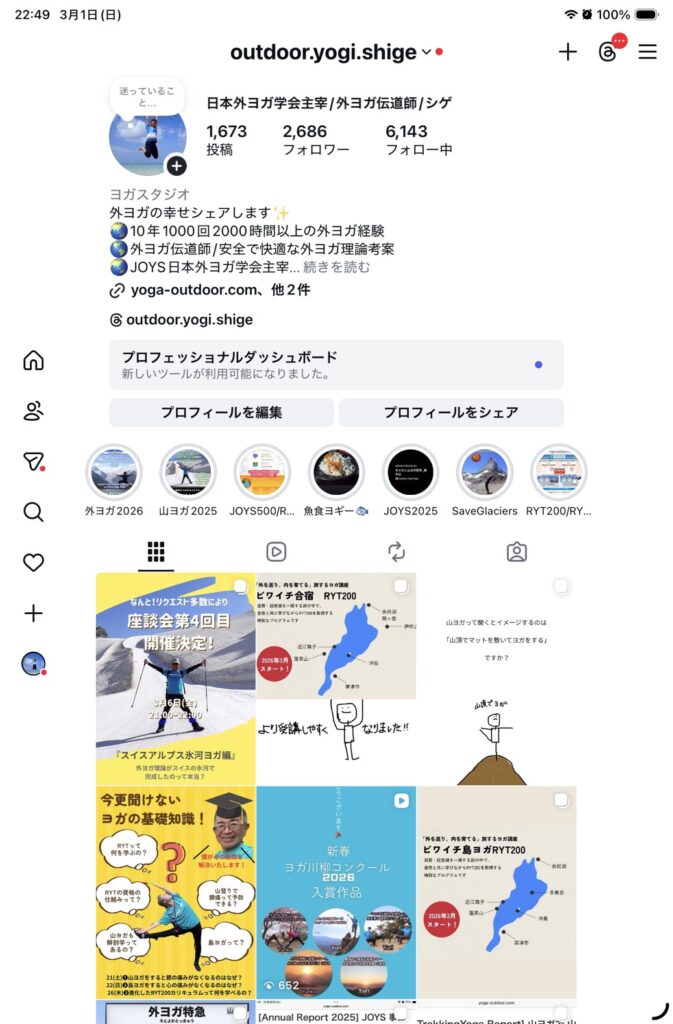The image size is (673, 1024).
Task: Open the 新春ヨガ川柳コンクール reel post
Action: [x=336, y=892]
